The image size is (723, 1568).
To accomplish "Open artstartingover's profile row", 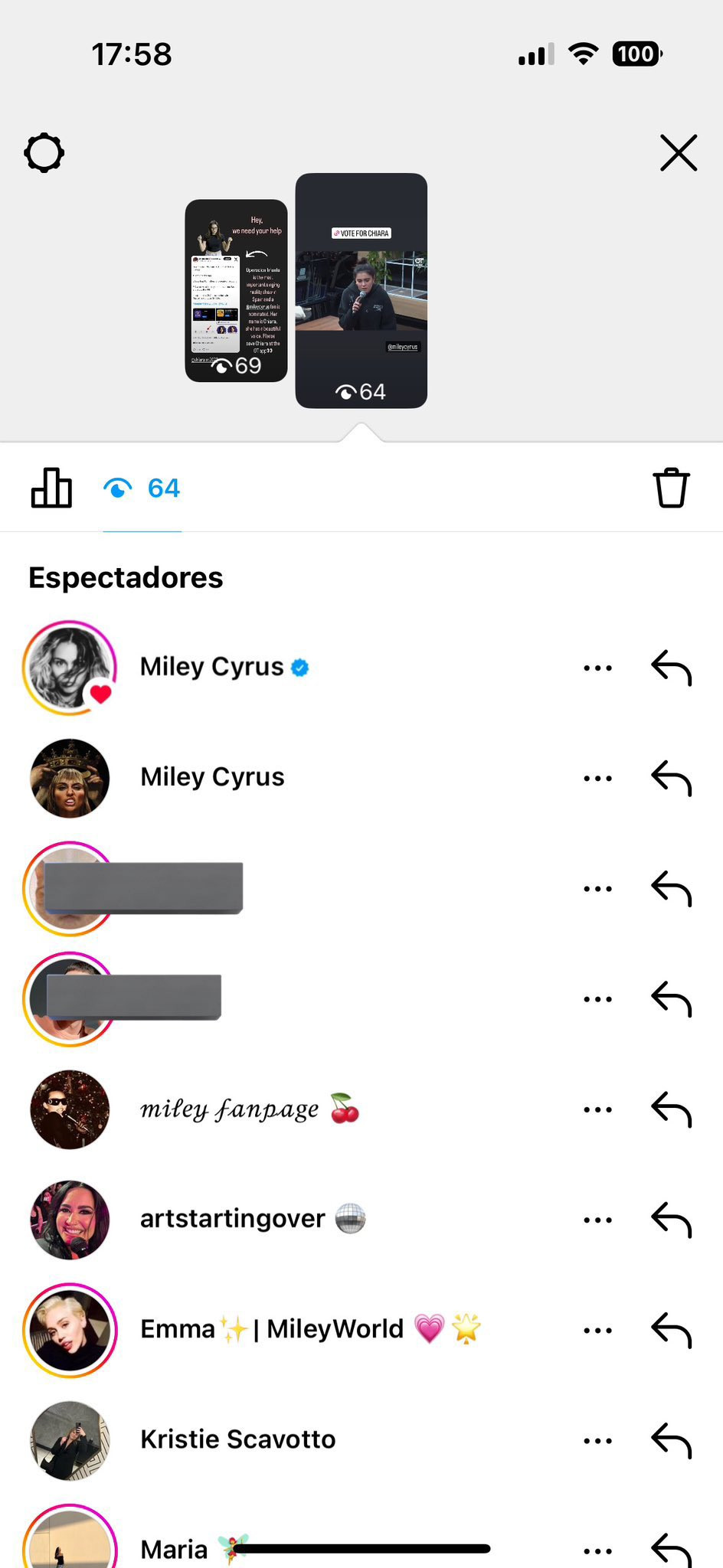I will [233, 1220].
